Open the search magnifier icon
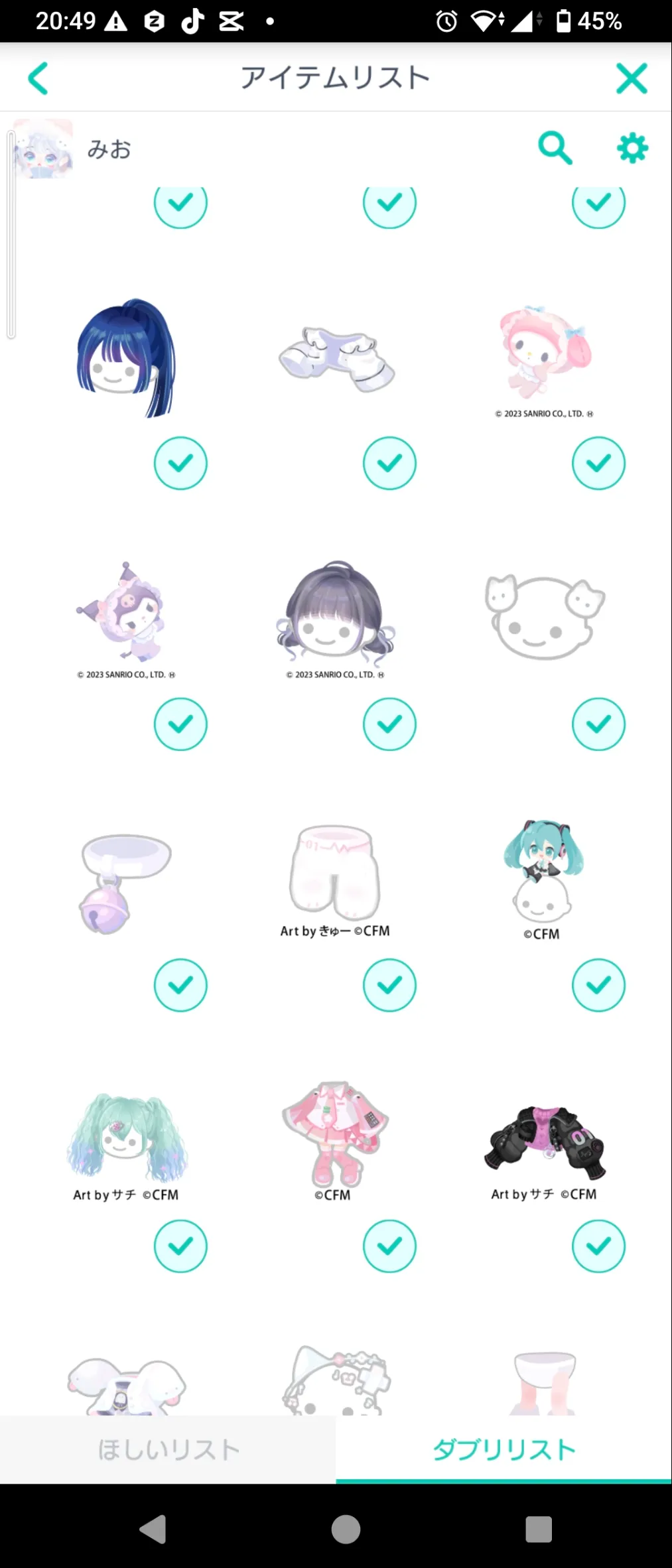The image size is (672, 1568). [x=555, y=147]
